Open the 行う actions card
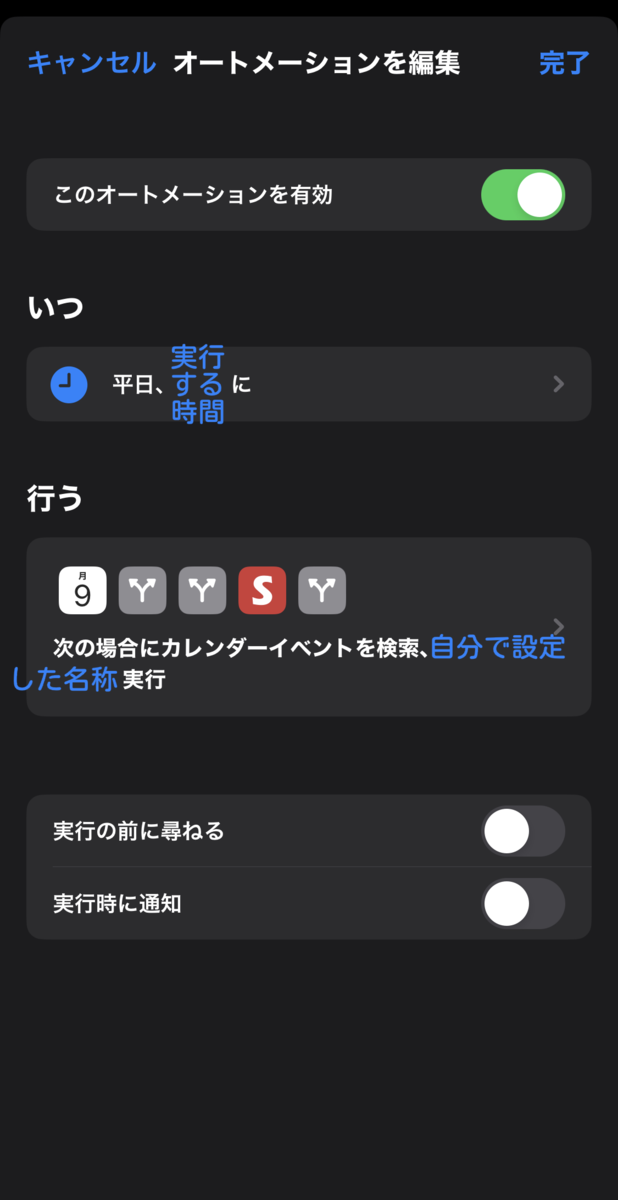The image size is (618, 1200). pos(308,627)
